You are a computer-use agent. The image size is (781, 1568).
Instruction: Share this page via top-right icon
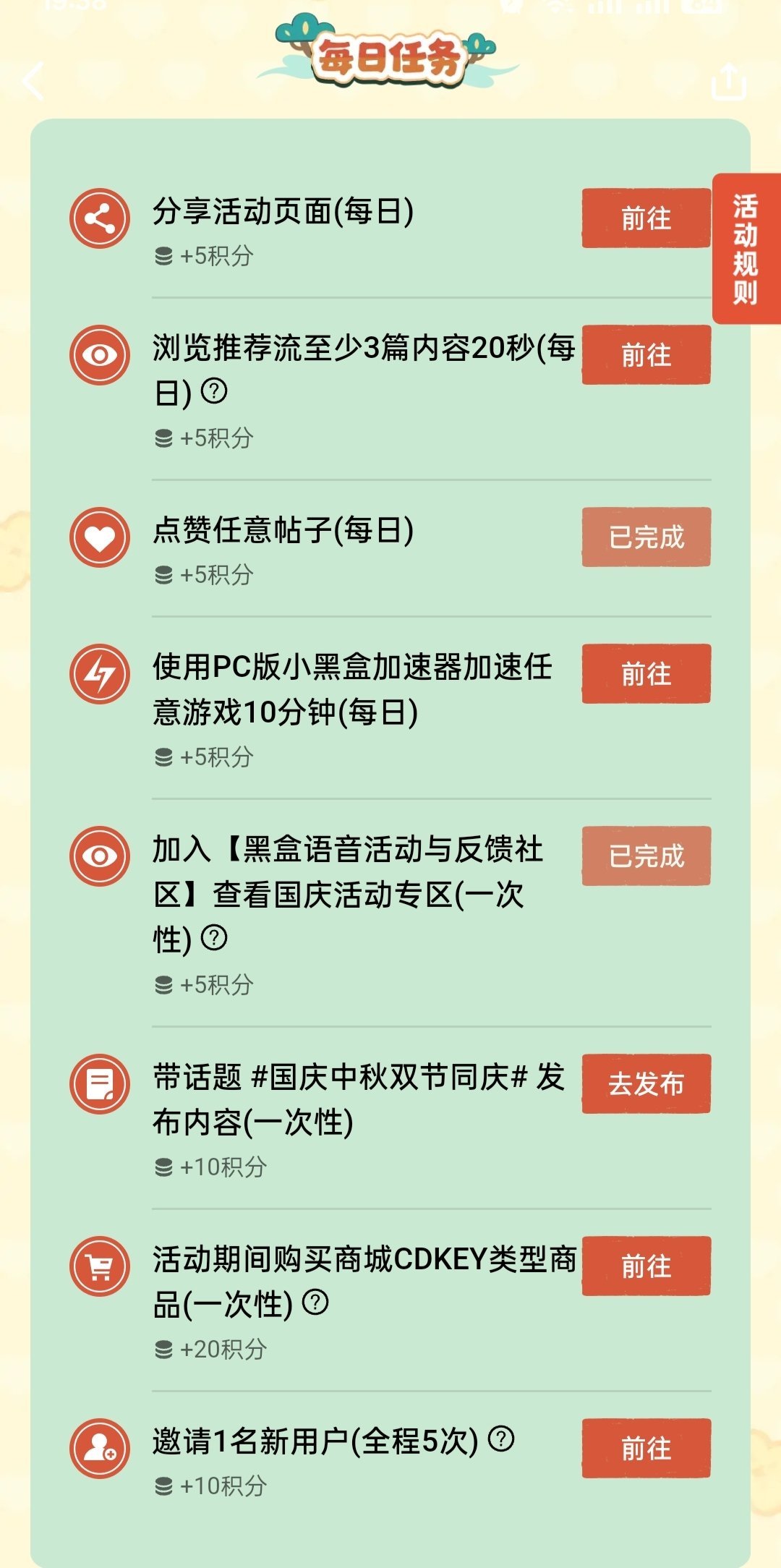point(728,81)
